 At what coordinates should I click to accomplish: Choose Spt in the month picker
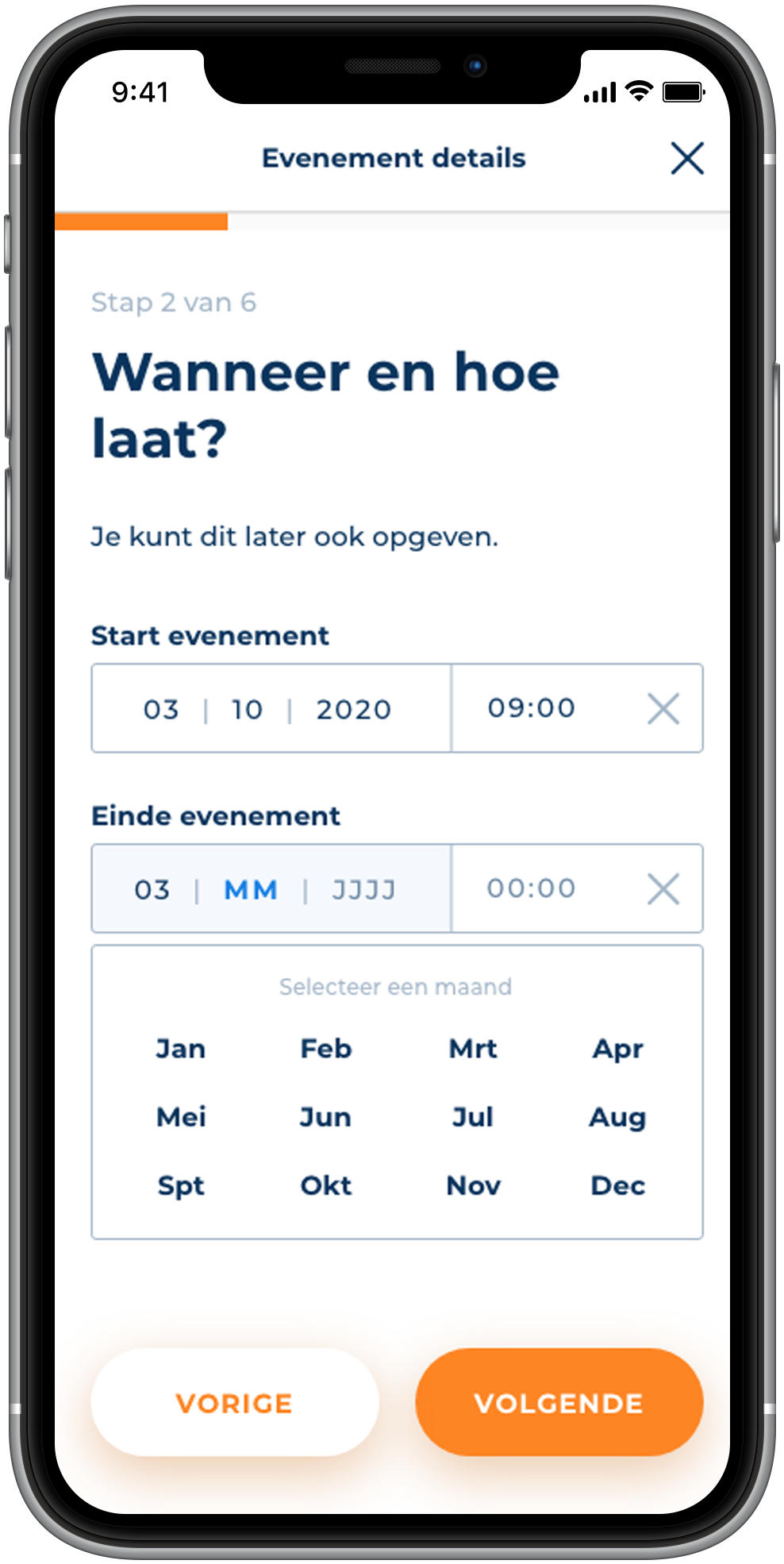point(181,1185)
